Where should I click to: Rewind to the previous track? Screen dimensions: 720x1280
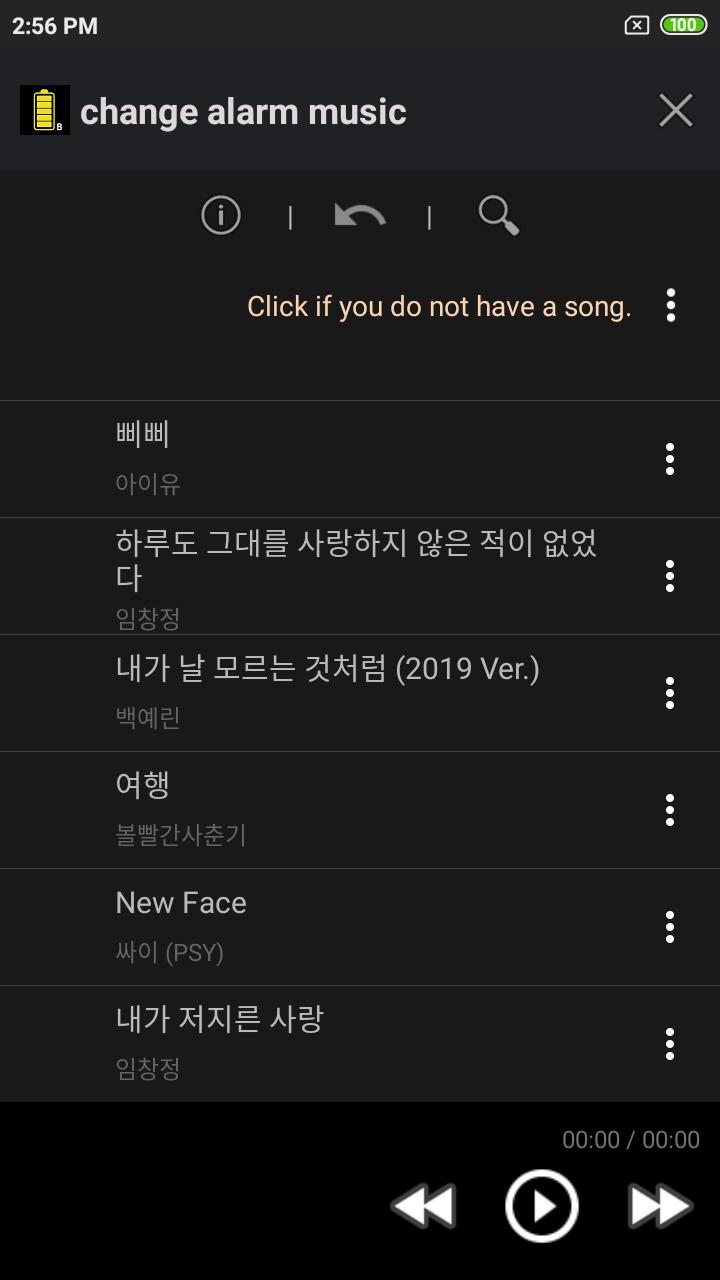point(424,1207)
